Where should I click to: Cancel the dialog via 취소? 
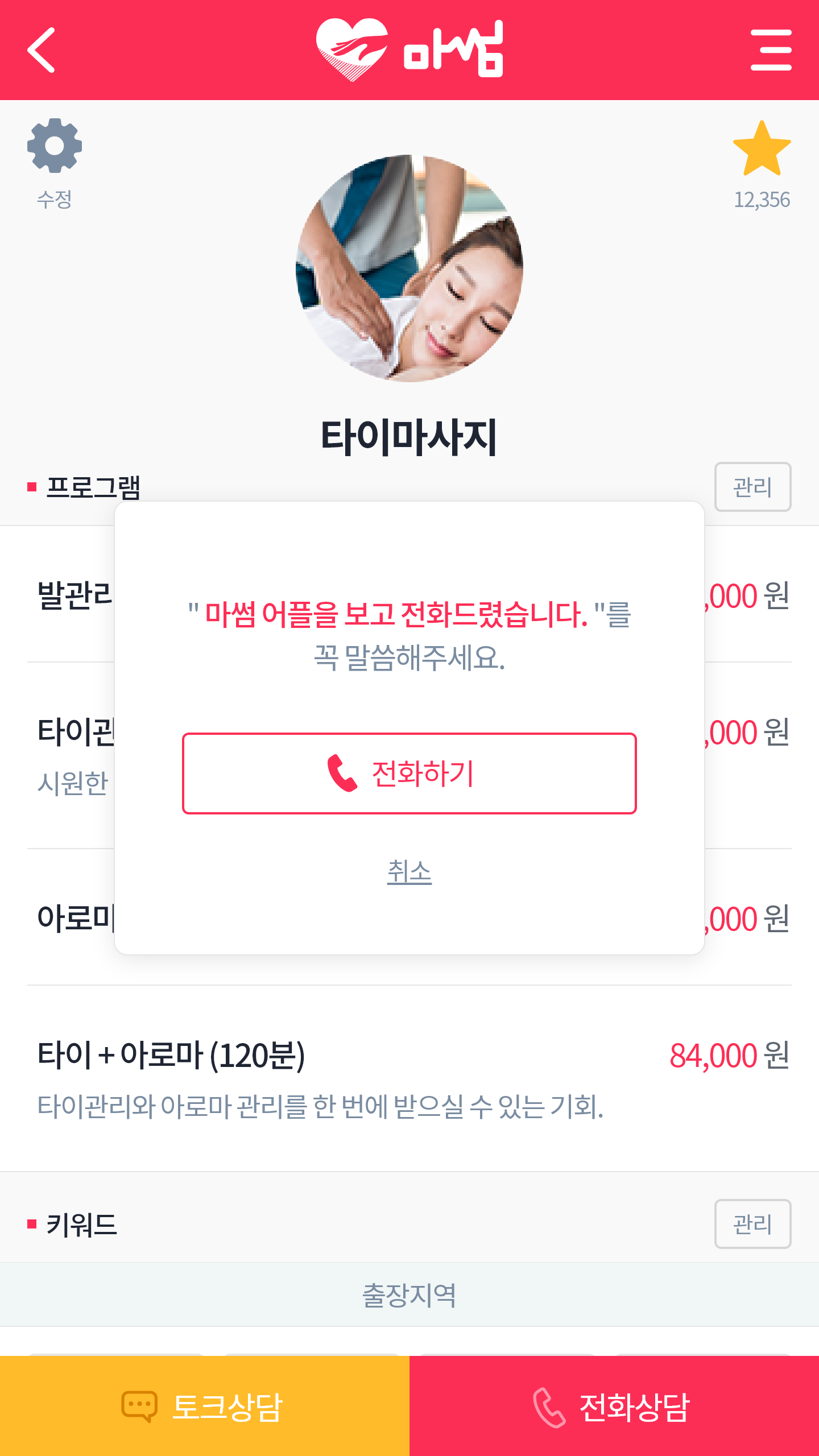coord(409,872)
